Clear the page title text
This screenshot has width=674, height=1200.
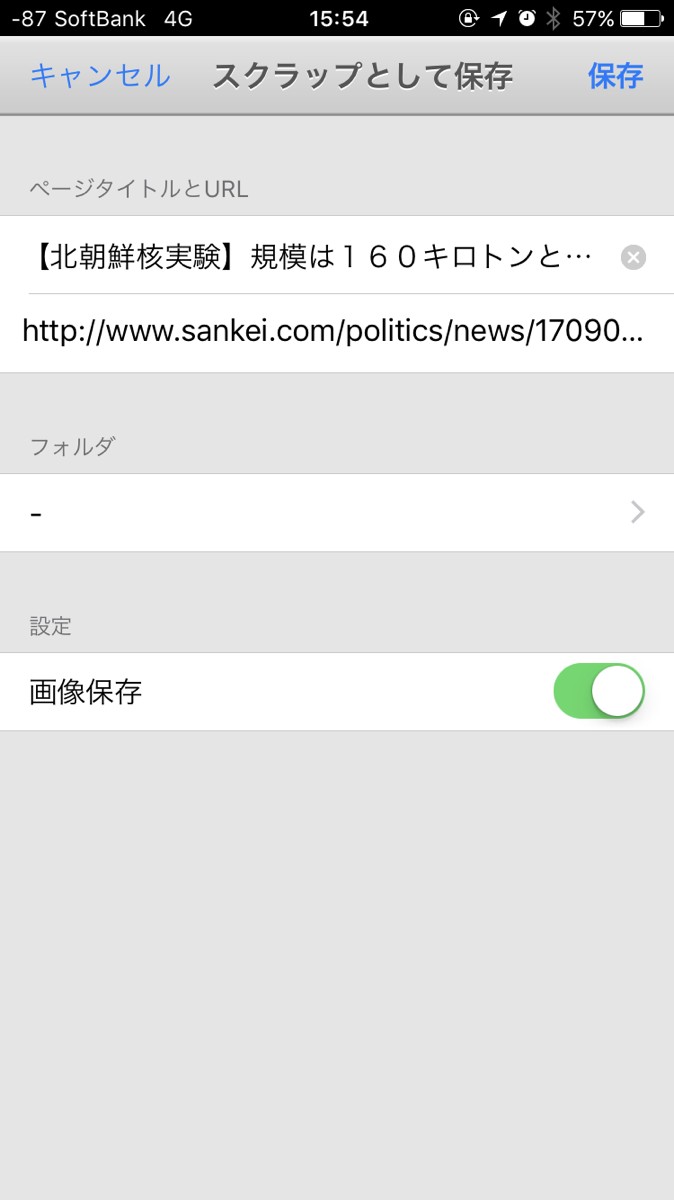[x=633, y=258]
